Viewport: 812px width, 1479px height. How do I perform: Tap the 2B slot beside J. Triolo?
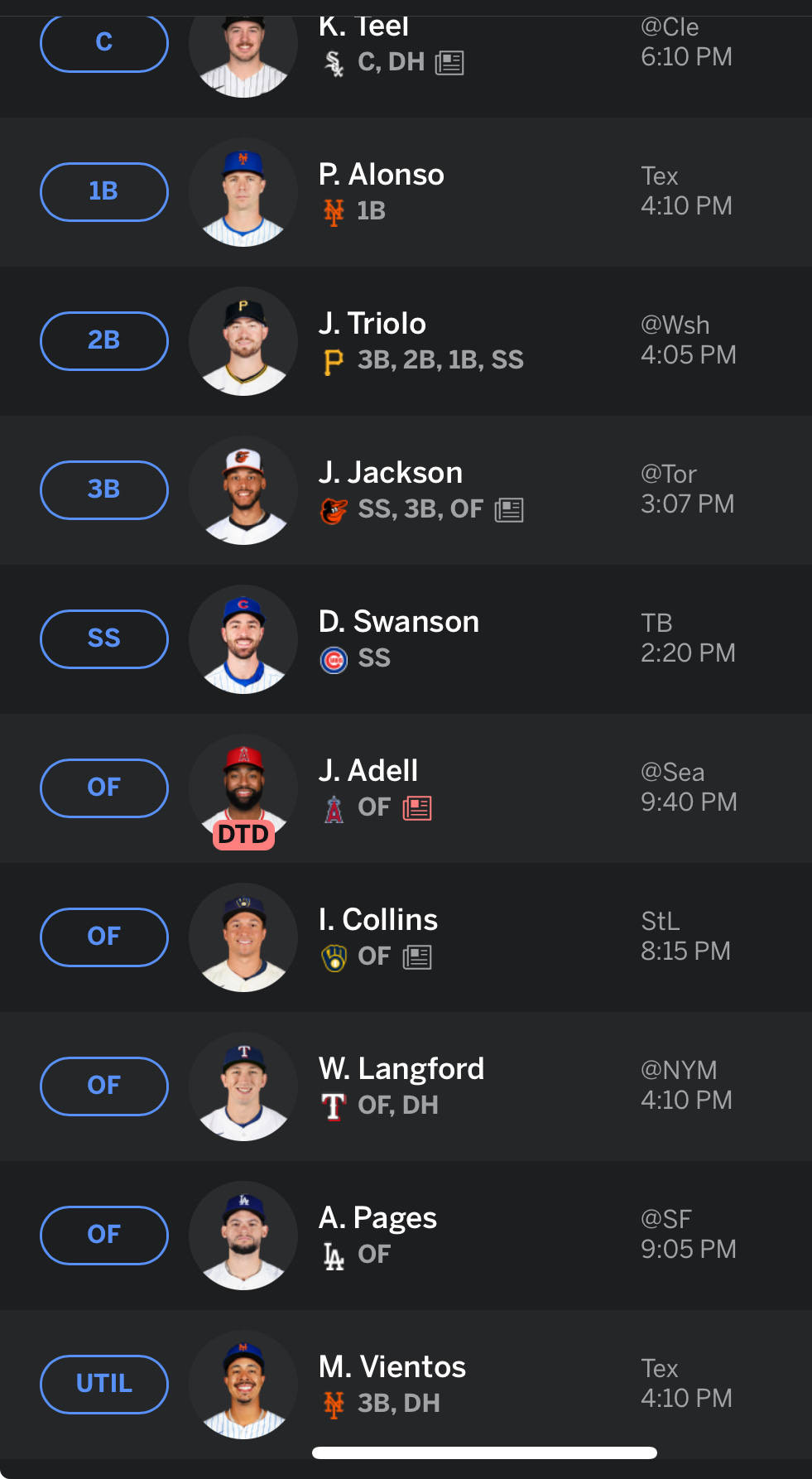pos(104,341)
